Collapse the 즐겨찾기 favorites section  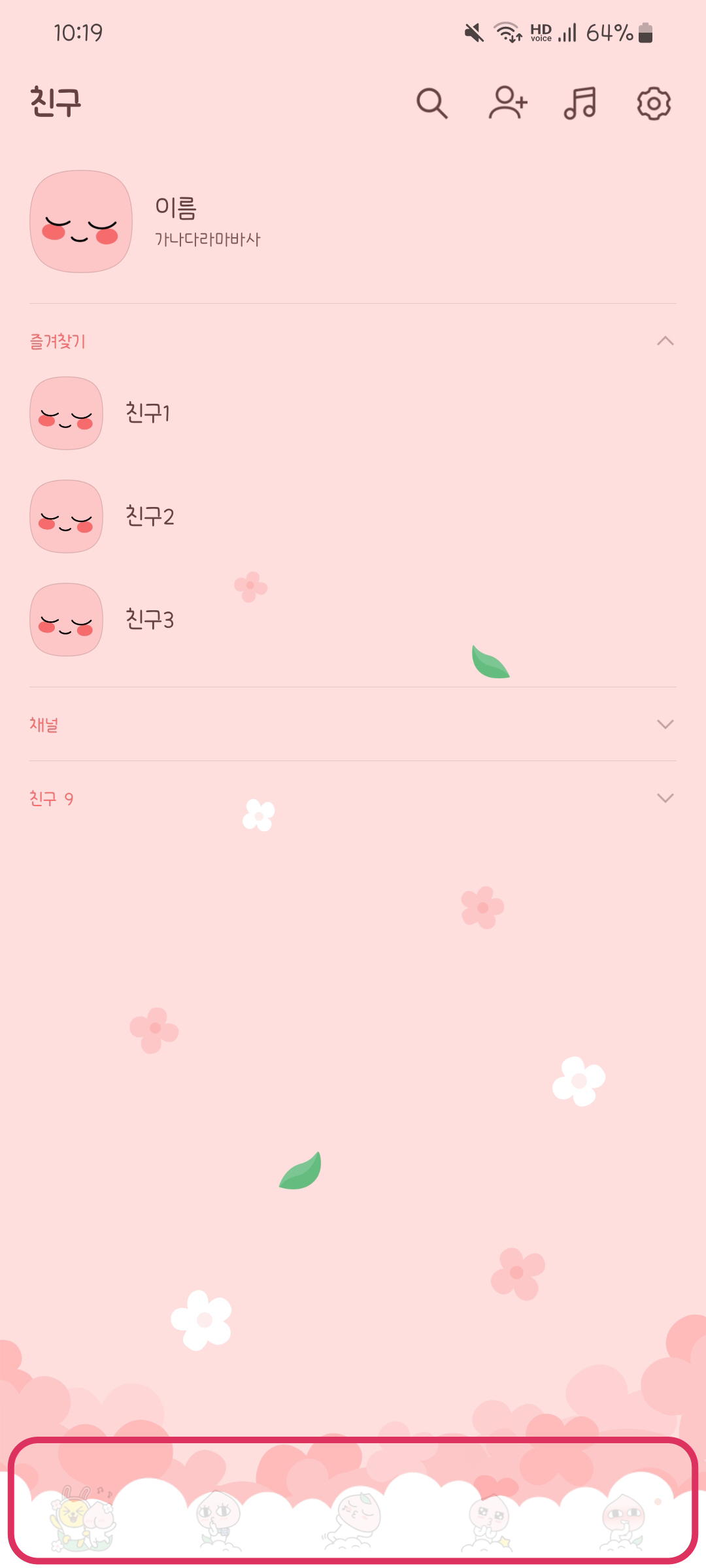click(x=665, y=340)
